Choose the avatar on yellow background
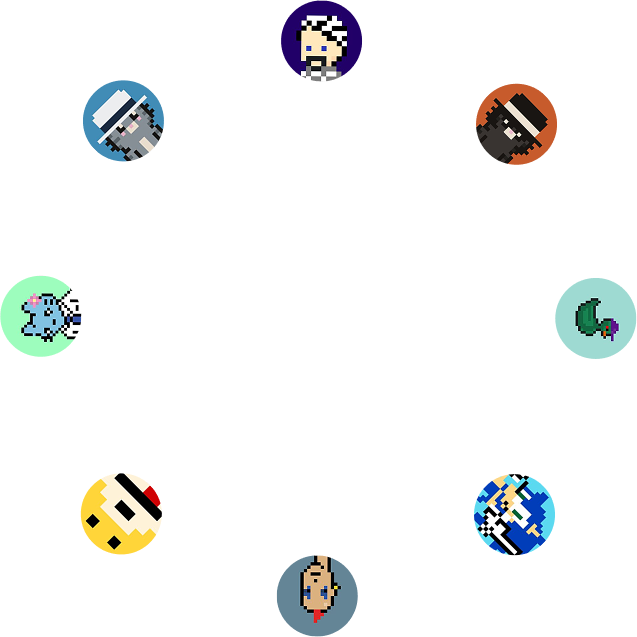The width and height of the screenshot is (637, 637). tap(121, 513)
